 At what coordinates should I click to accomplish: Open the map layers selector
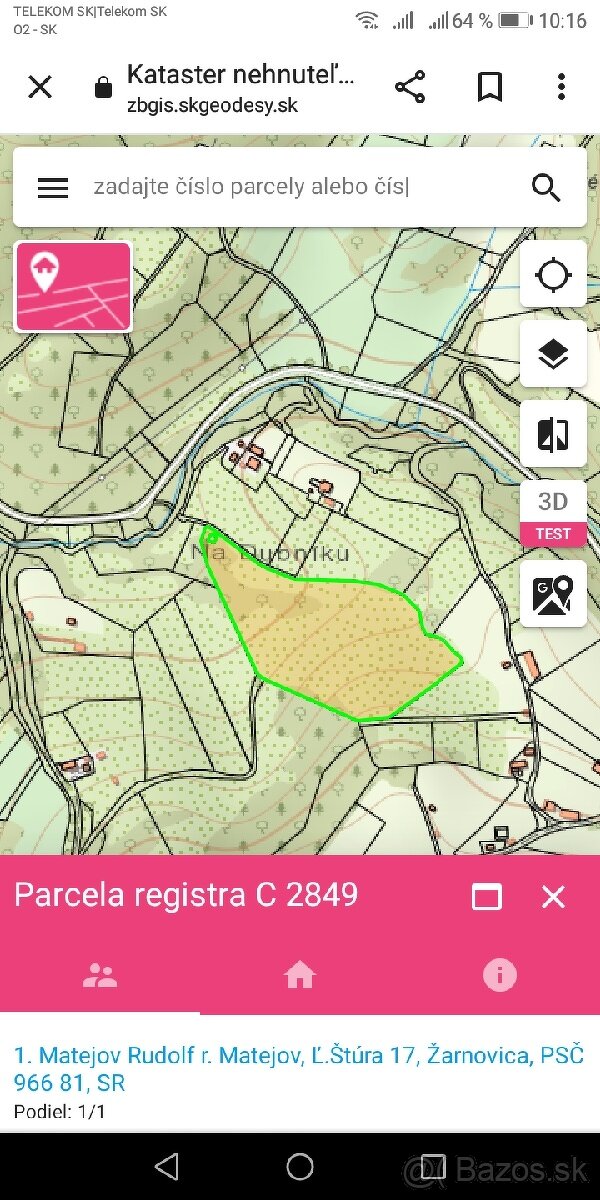tap(553, 354)
